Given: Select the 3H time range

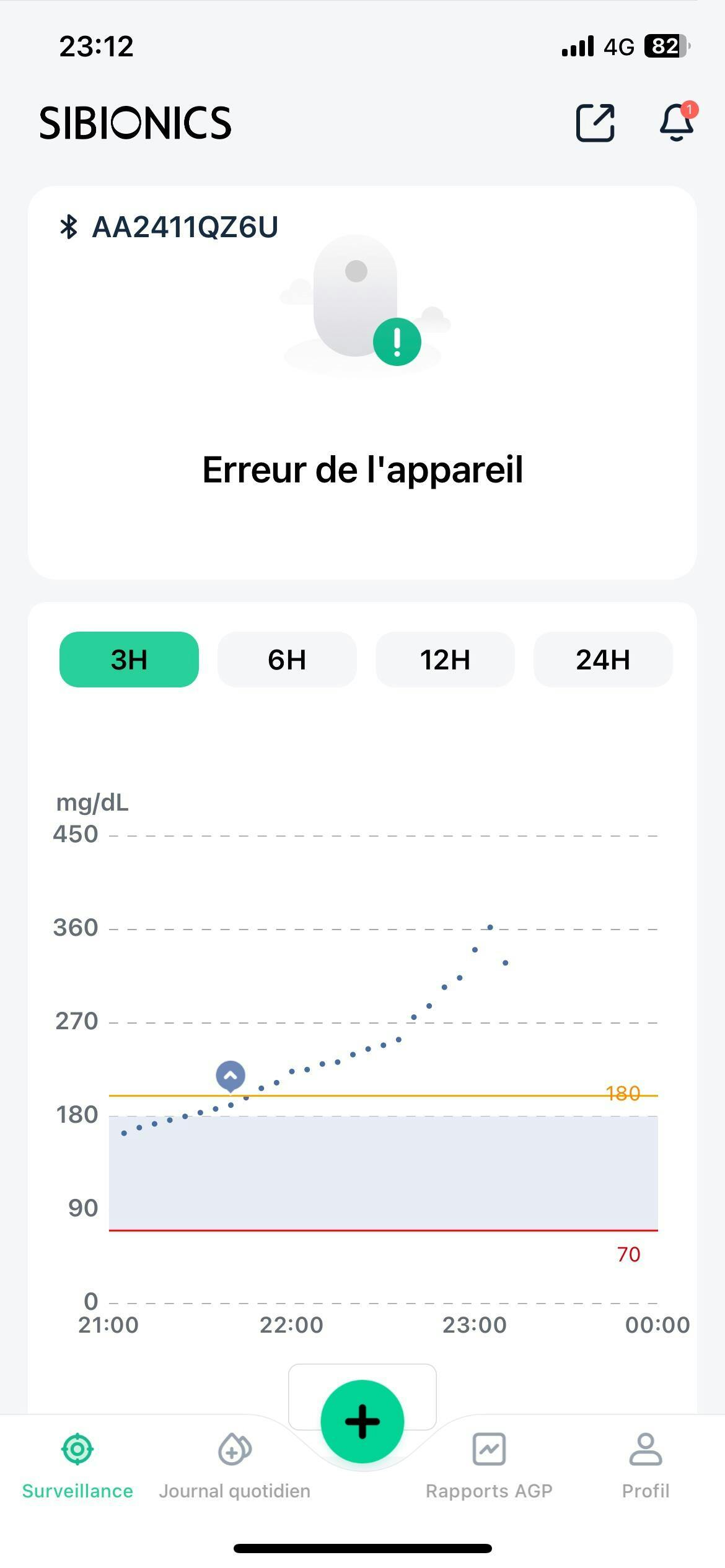Looking at the screenshot, I should [x=129, y=660].
